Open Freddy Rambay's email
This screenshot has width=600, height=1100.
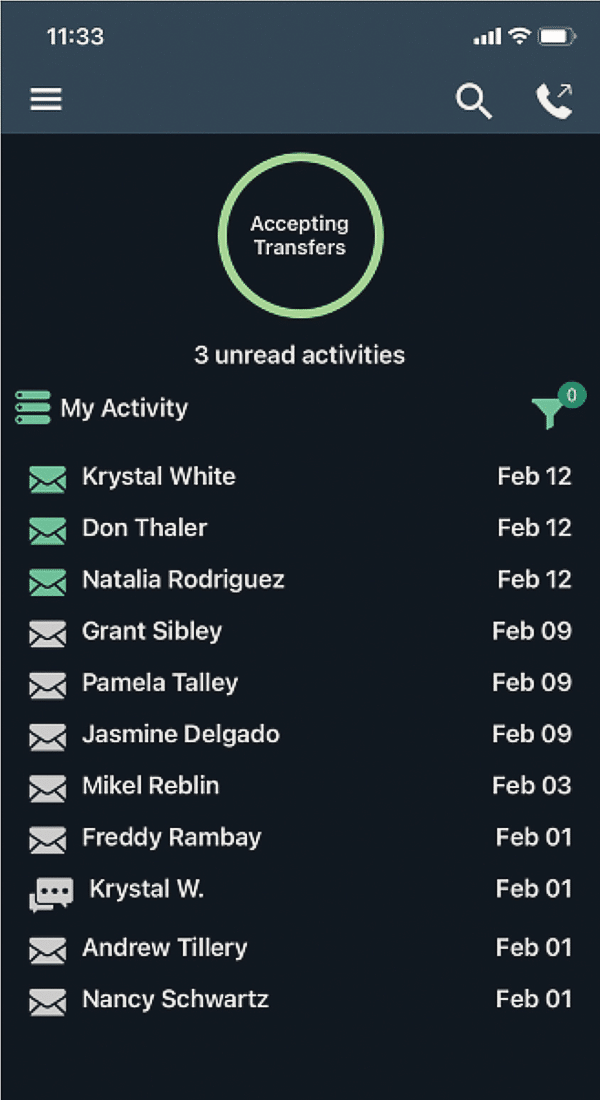171,838
